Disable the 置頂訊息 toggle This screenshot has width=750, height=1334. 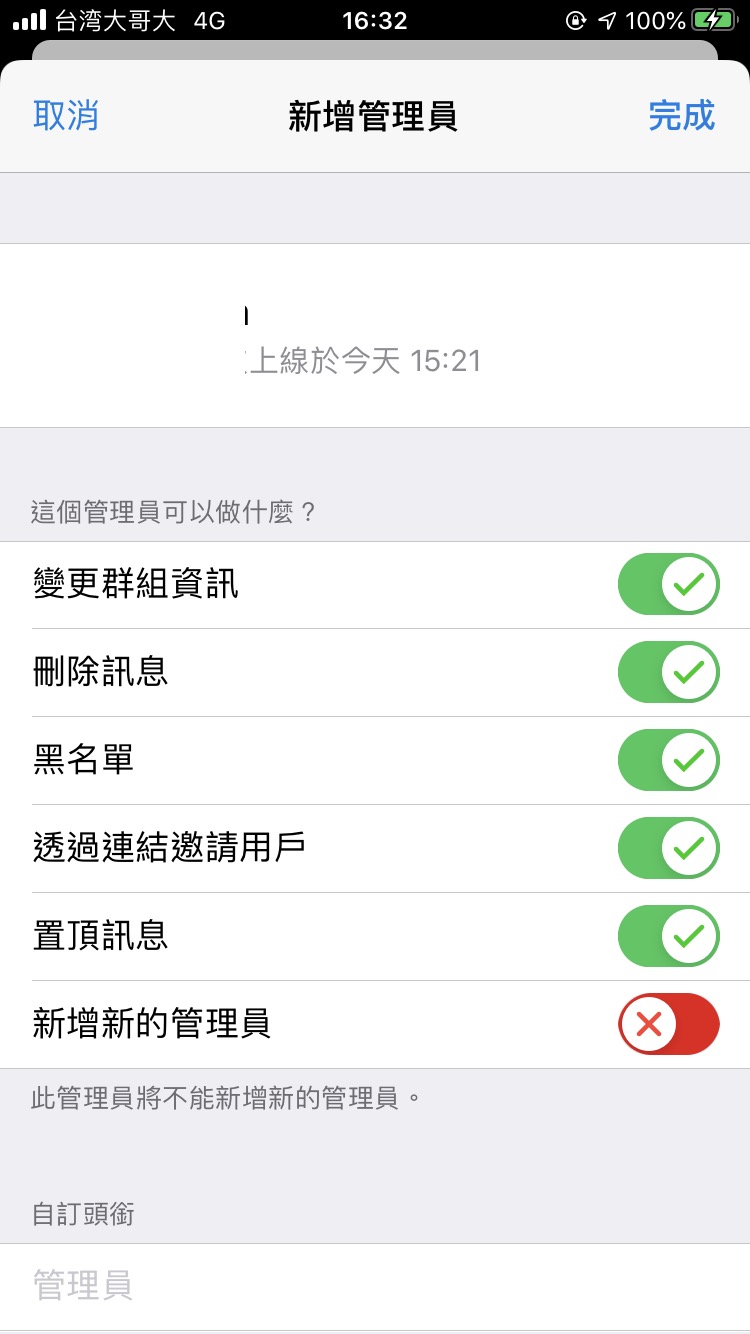(669, 936)
